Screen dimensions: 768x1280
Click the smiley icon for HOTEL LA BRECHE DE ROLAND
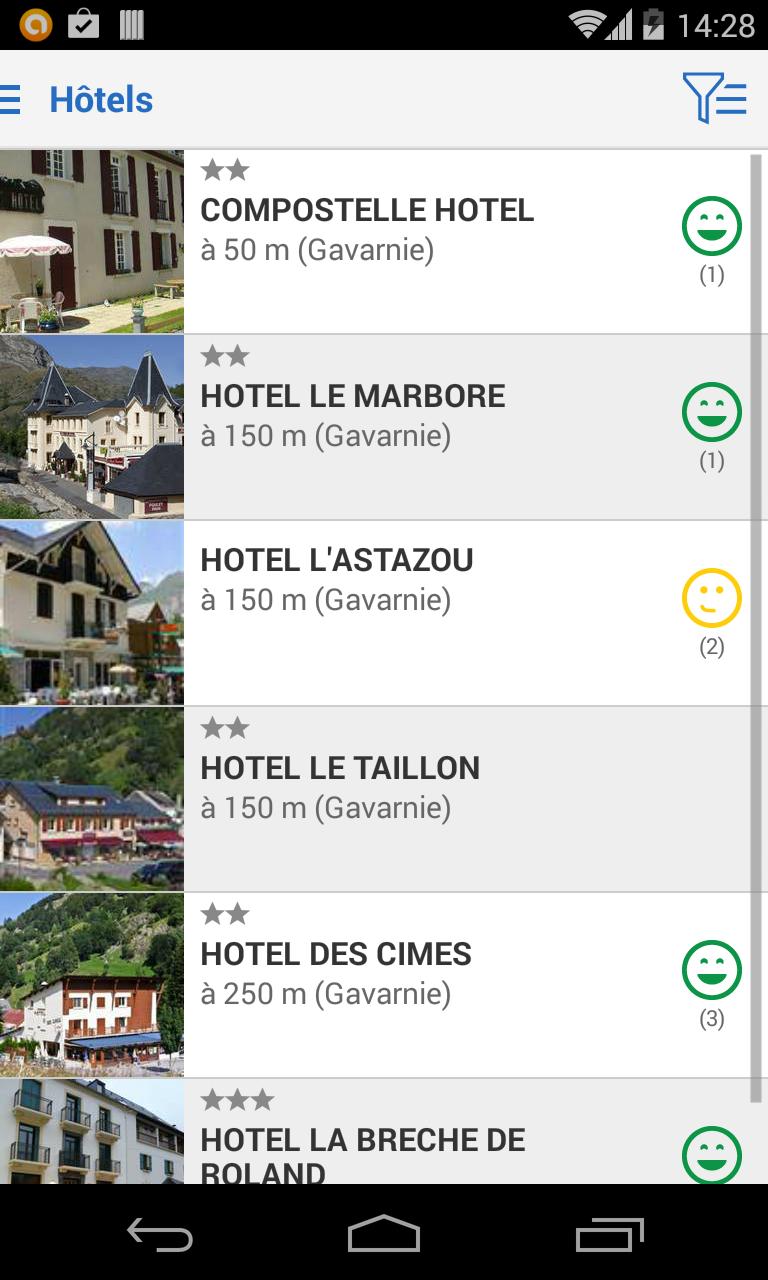coord(711,1152)
